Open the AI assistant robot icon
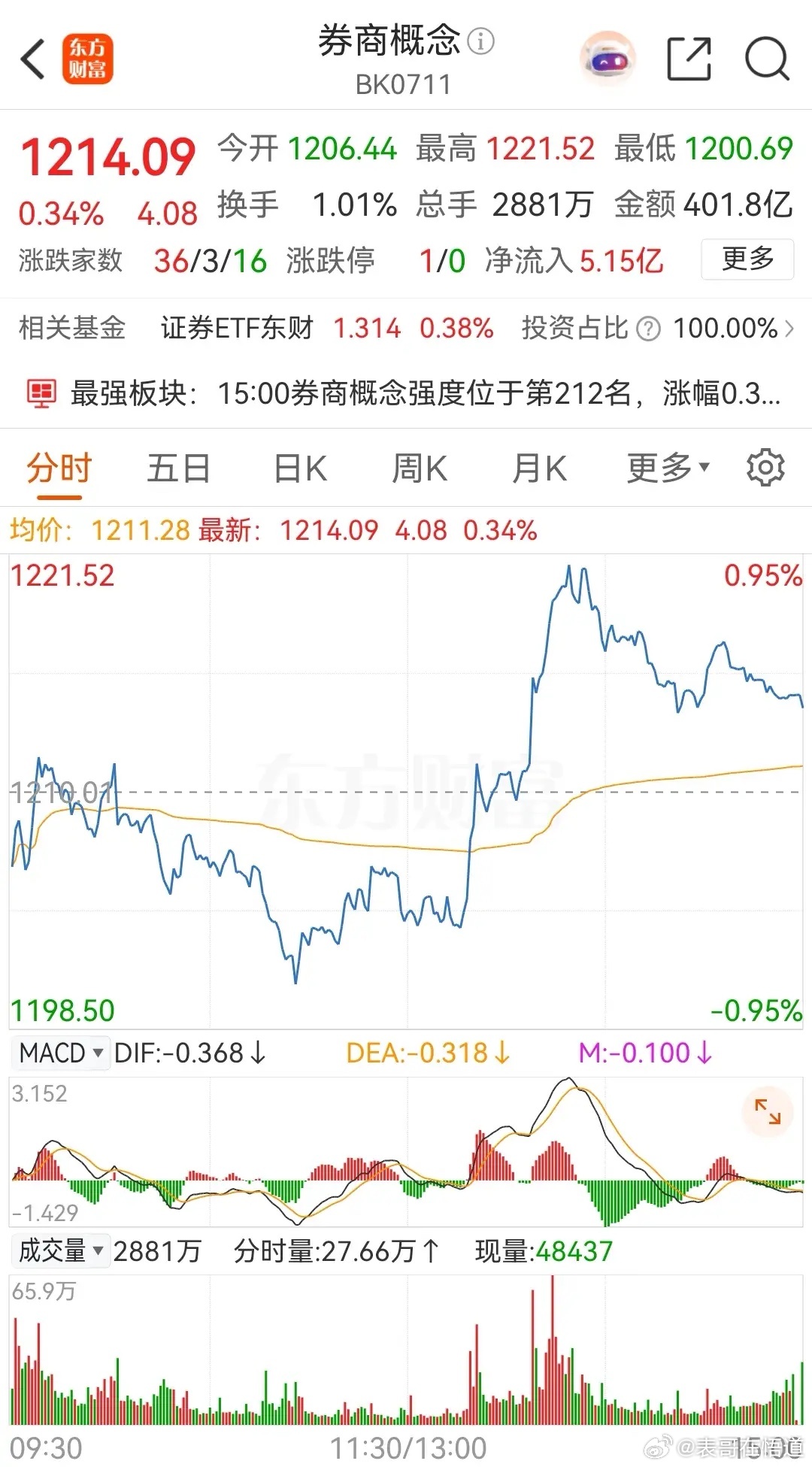 pyautogui.click(x=607, y=59)
